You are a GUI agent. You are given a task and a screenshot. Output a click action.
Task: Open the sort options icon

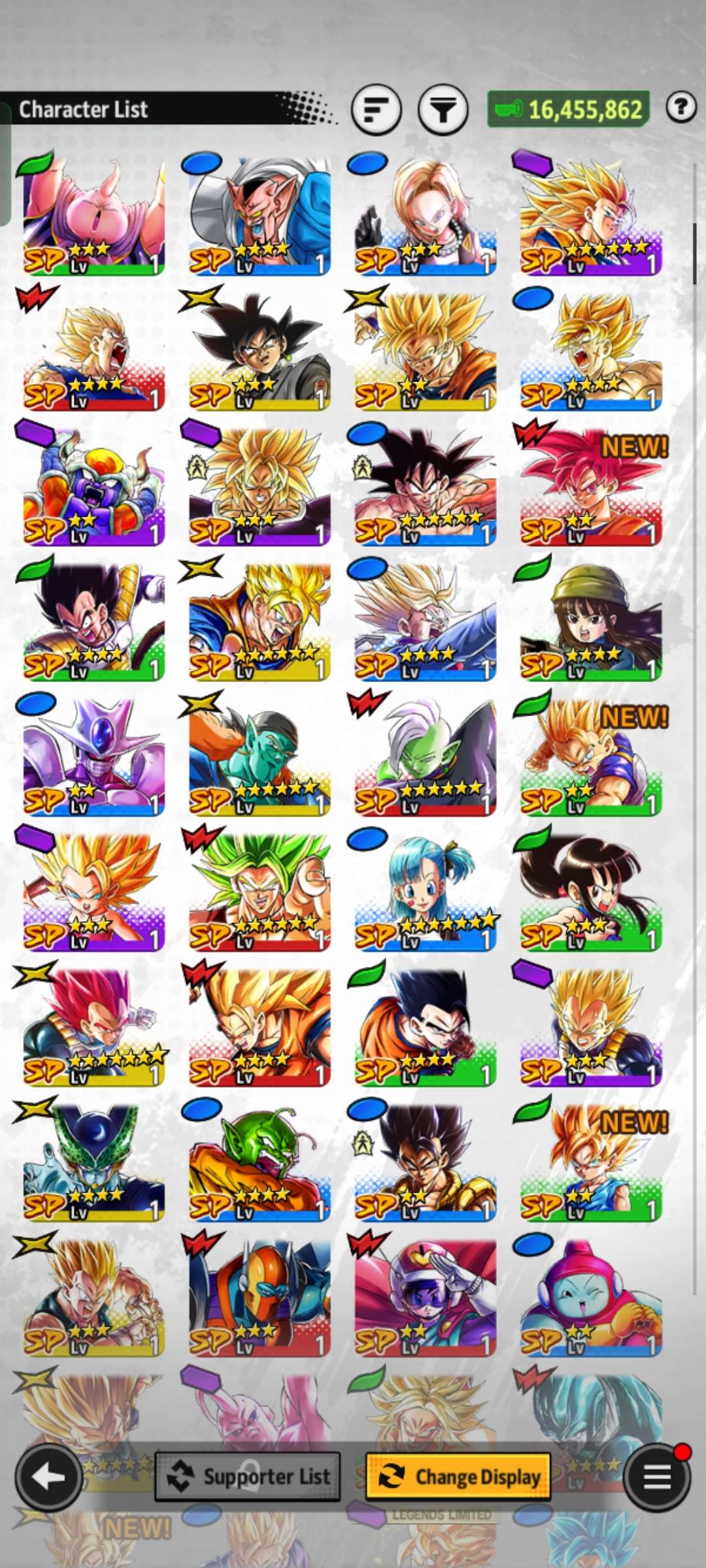click(376, 109)
